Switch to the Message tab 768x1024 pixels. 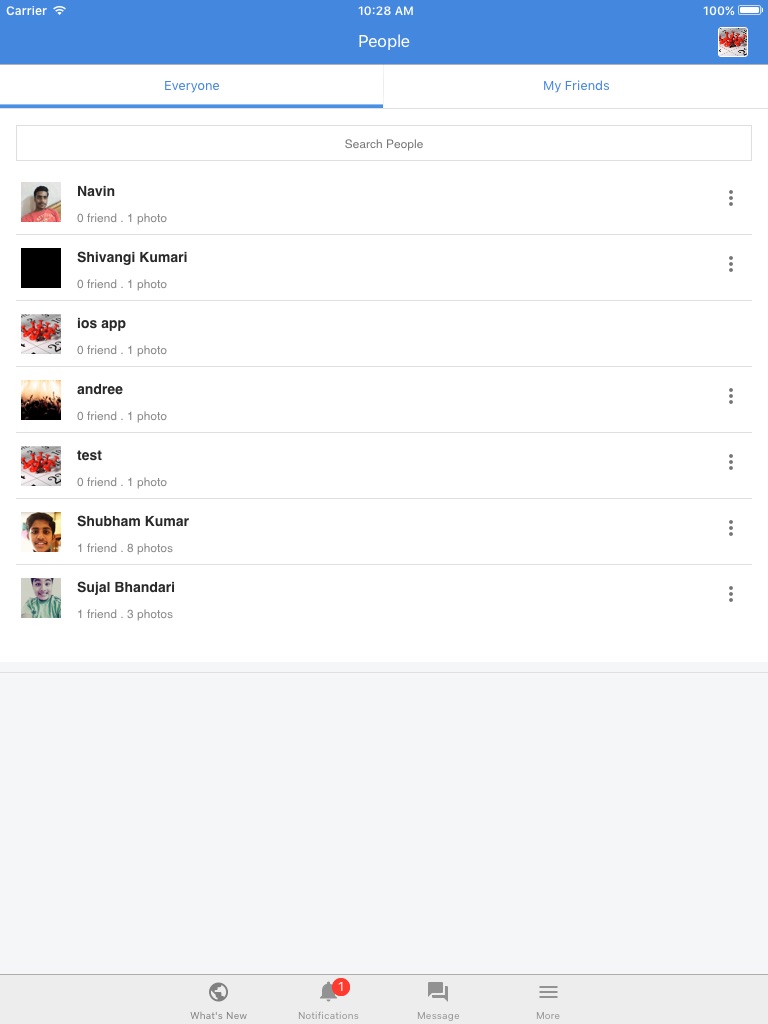point(438,999)
